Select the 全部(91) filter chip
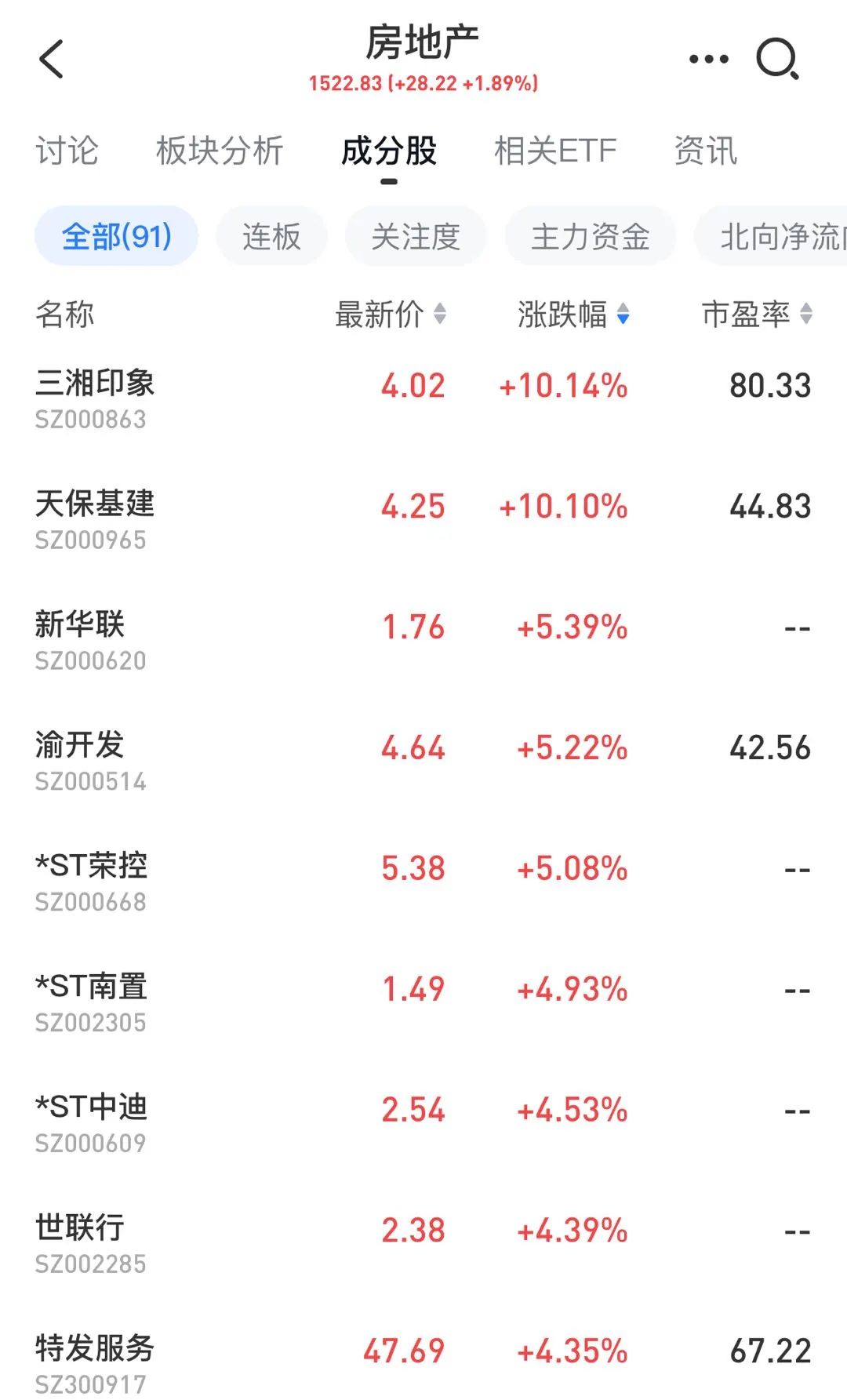This screenshot has width=847, height=1400. [116, 236]
